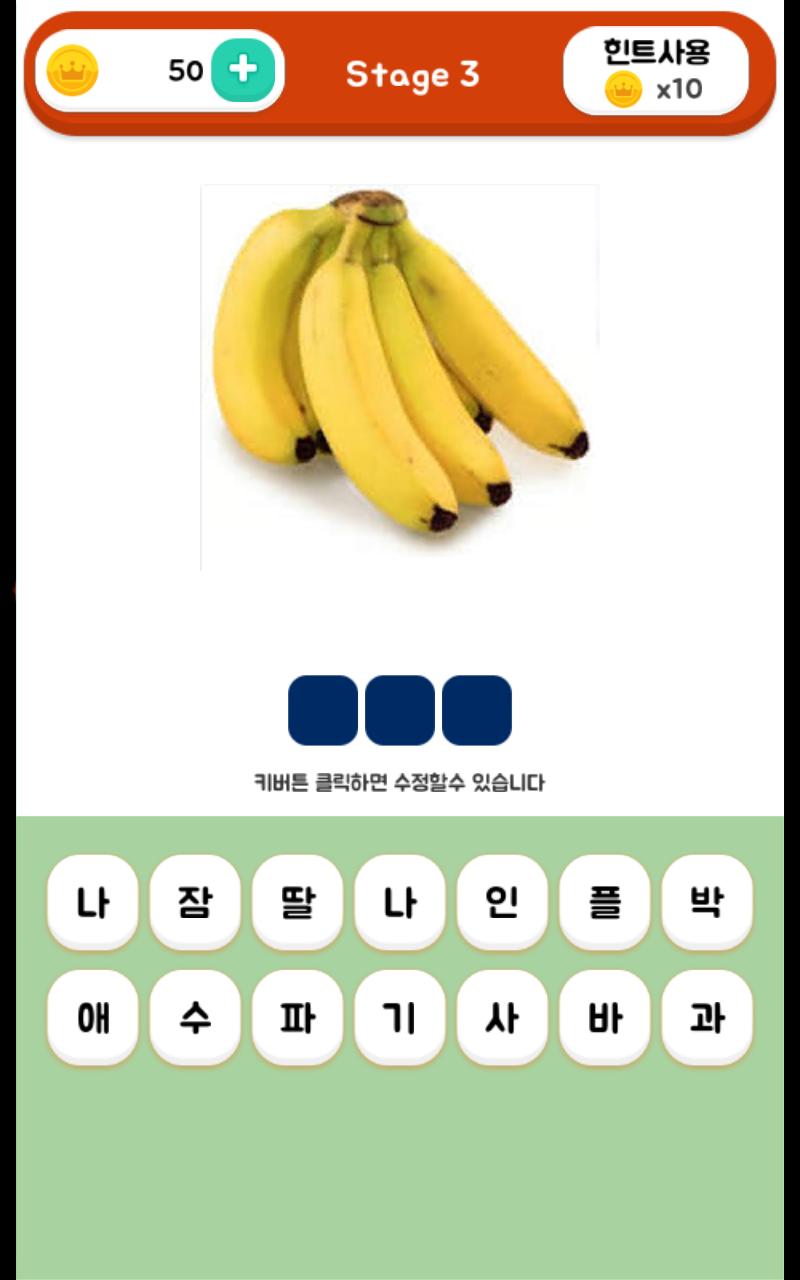Pick the 인 letter key
Screen dimensions: 800x1280
[502, 902]
